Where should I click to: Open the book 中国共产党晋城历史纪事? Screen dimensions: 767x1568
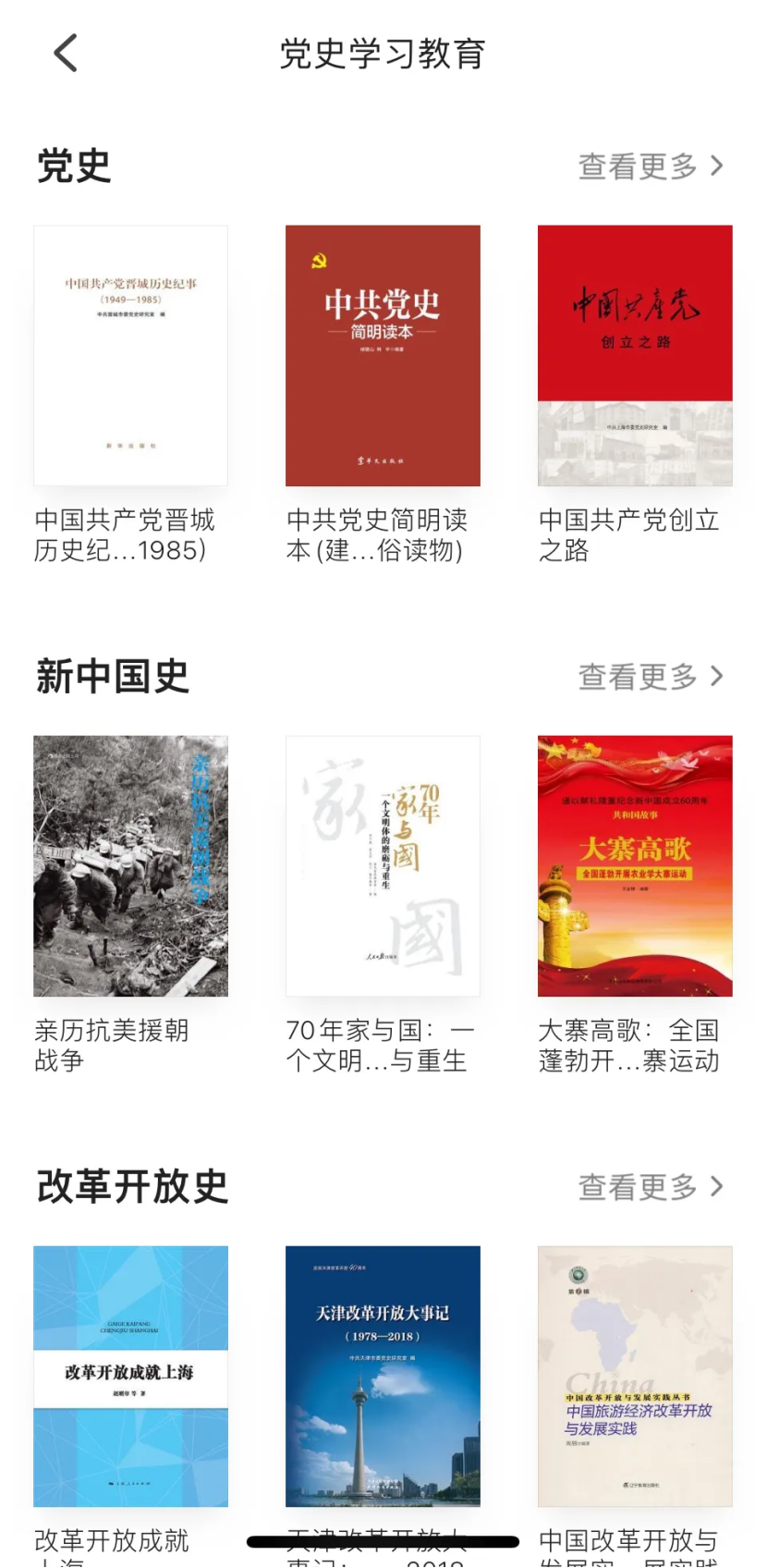tap(130, 356)
